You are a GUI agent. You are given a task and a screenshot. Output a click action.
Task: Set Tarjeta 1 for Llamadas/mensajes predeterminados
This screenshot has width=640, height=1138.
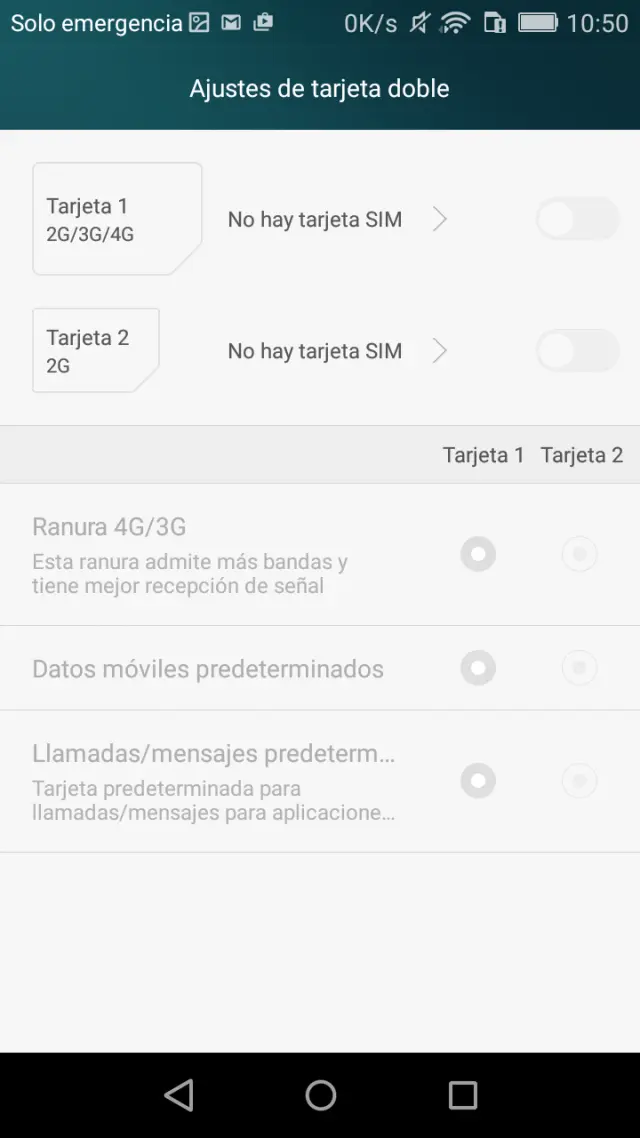click(478, 781)
